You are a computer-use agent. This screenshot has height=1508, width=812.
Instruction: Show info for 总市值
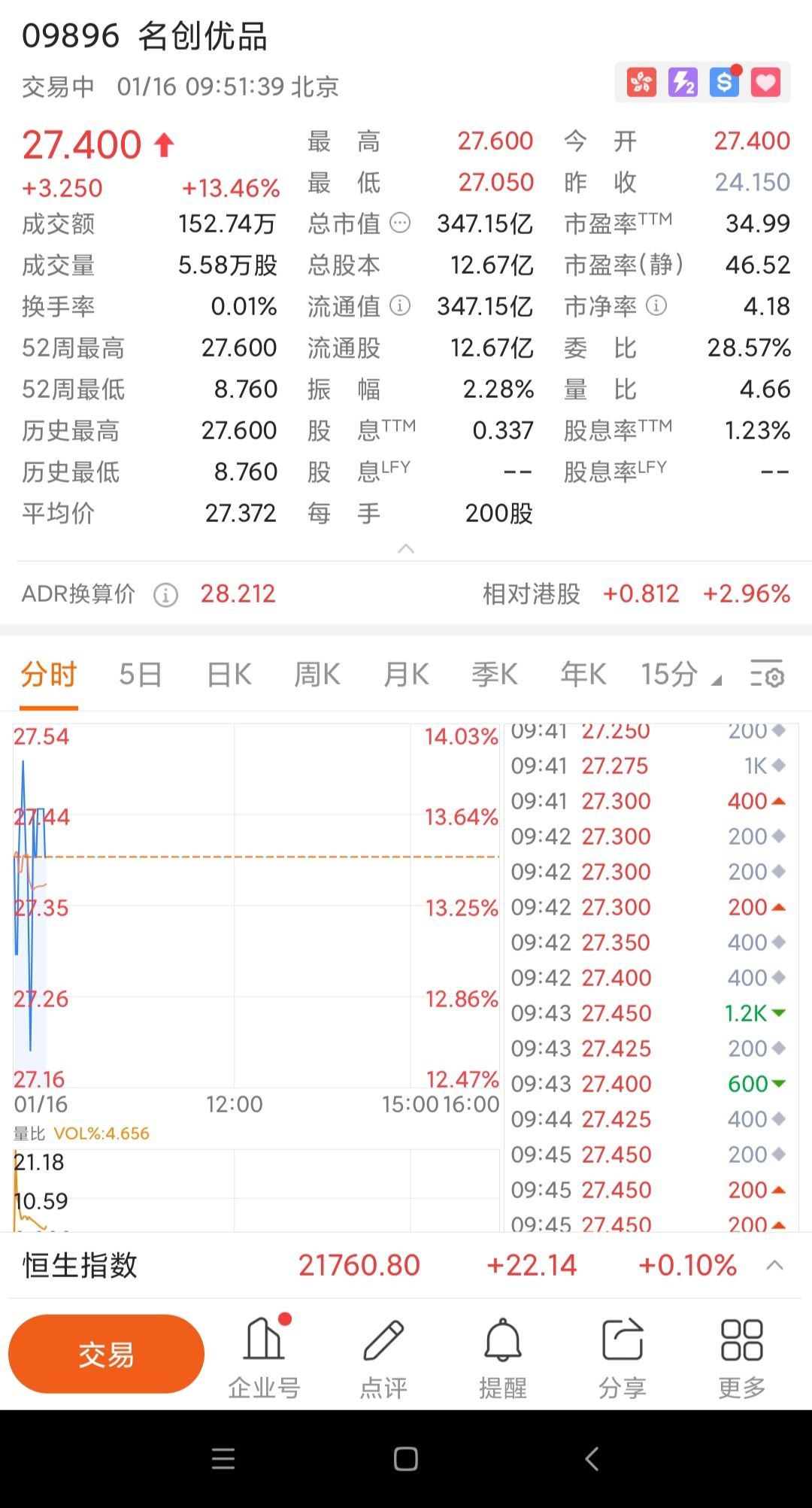[401, 223]
